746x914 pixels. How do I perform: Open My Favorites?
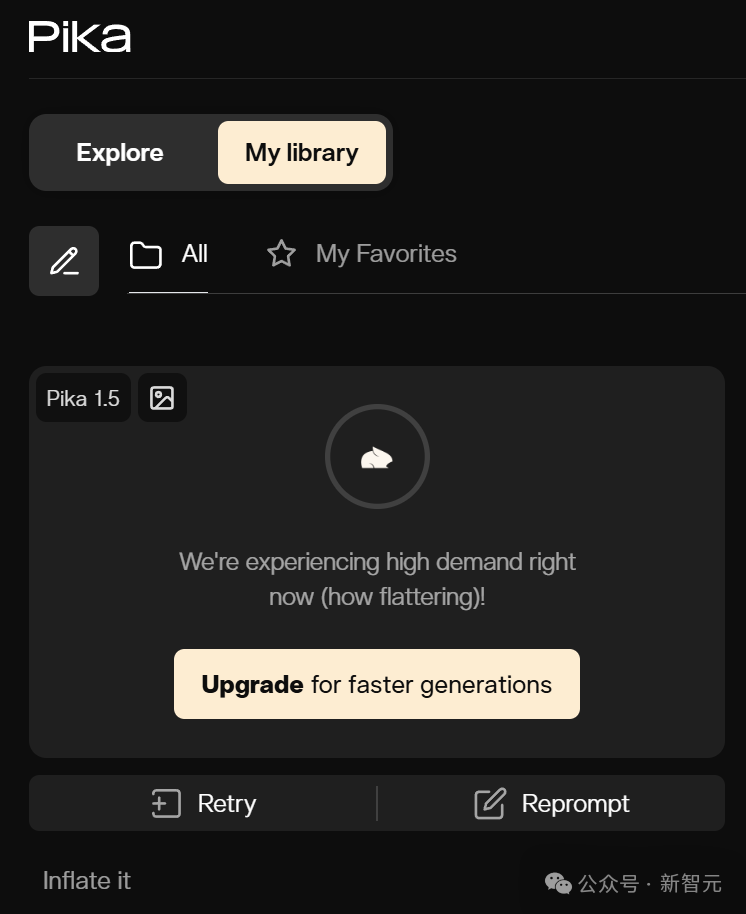362,254
